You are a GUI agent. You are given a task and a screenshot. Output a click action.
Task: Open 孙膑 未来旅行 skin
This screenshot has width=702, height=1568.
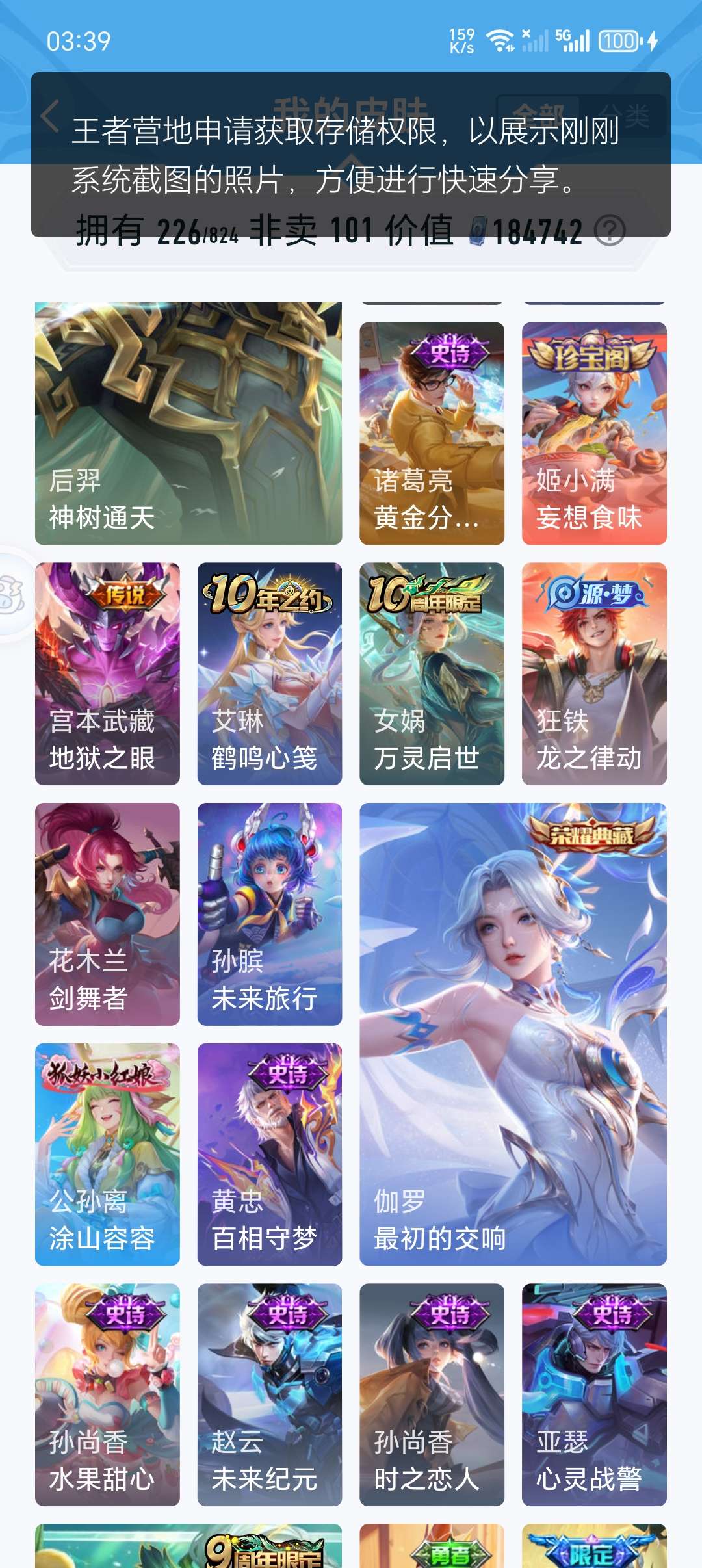point(270,914)
